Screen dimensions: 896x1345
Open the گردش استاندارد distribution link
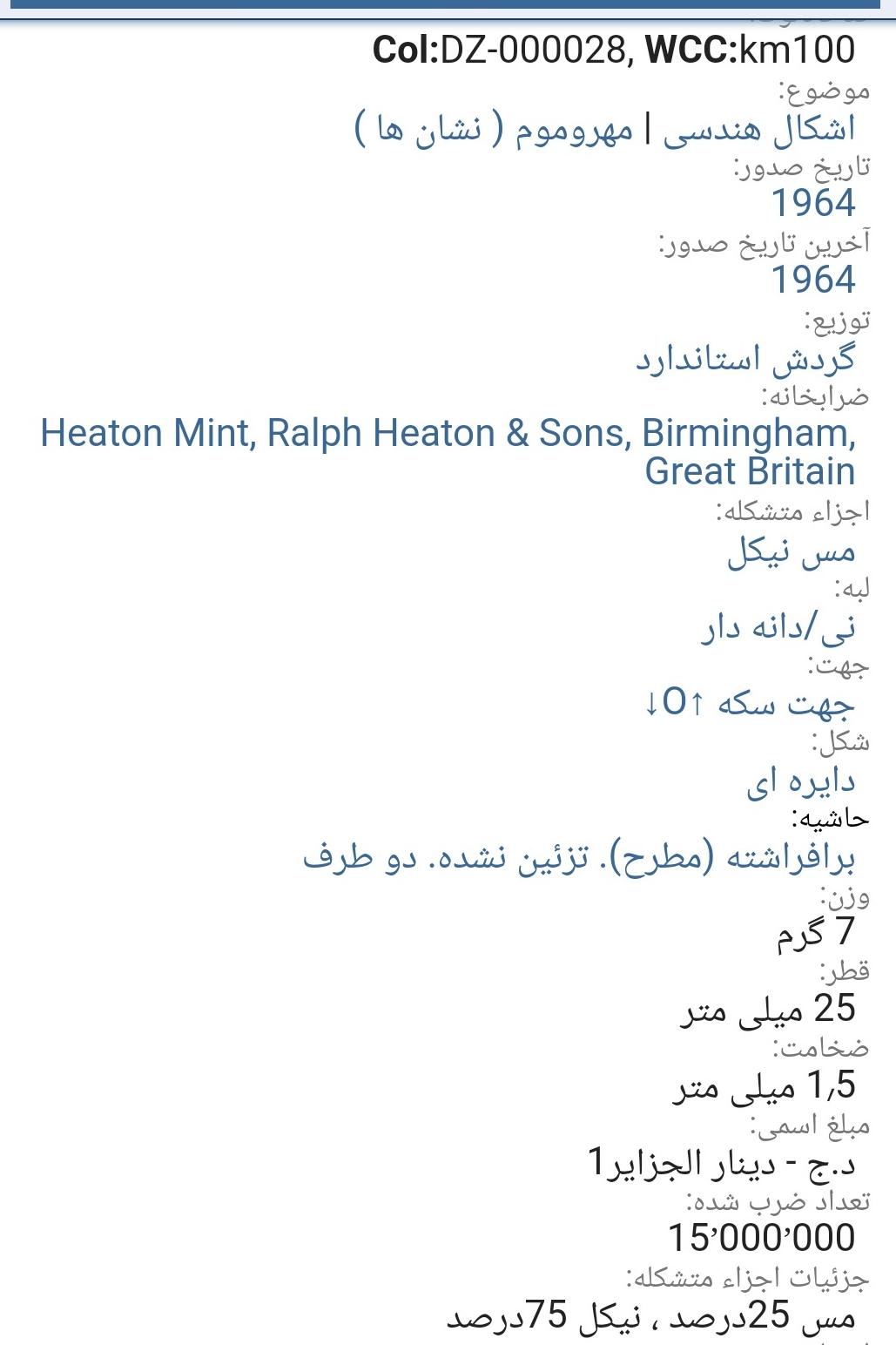coord(744,357)
